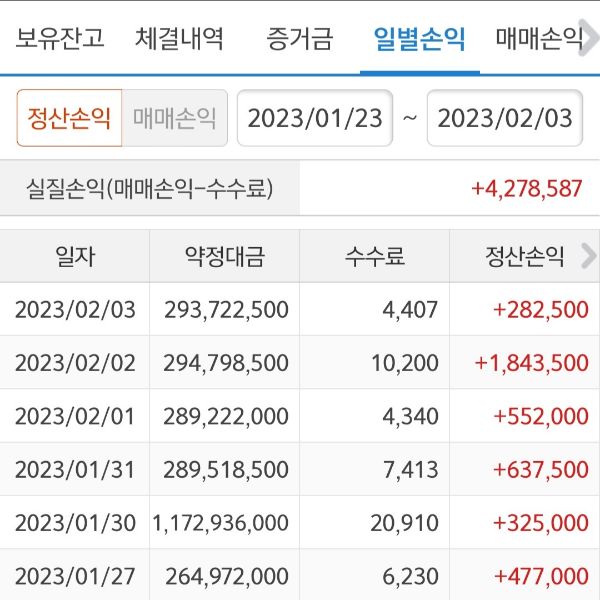Select the 일별손익 tab

point(419,40)
